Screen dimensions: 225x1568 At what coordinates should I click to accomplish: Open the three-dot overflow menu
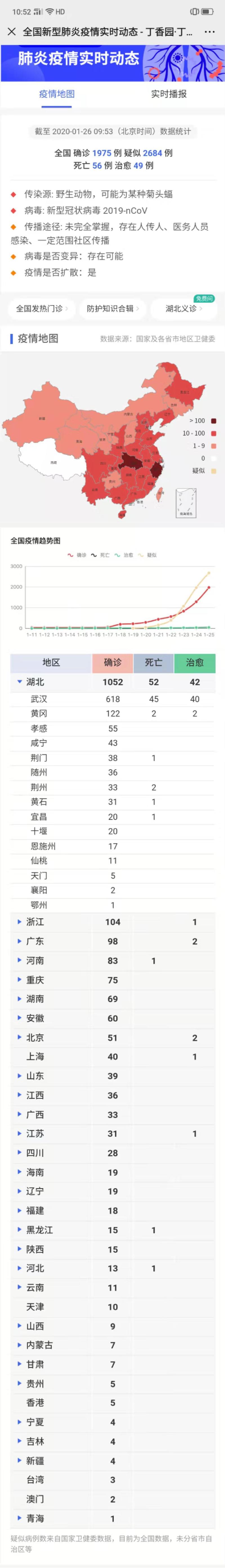tap(210, 32)
